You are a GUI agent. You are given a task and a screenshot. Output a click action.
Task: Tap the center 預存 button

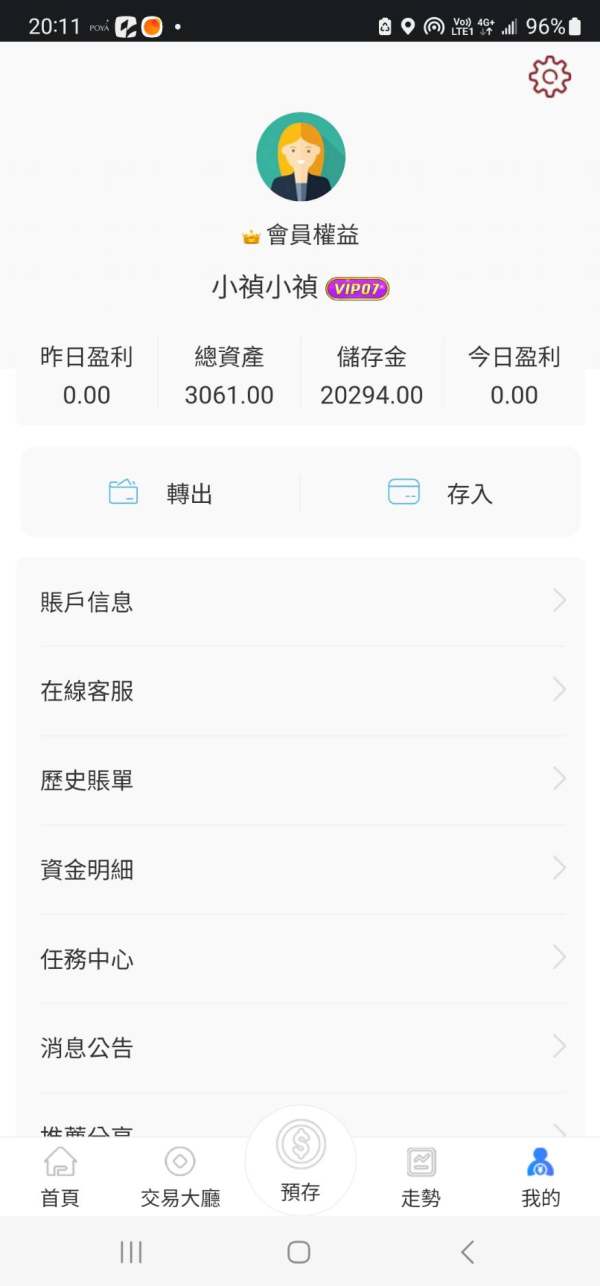click(x=300, y=1160)
